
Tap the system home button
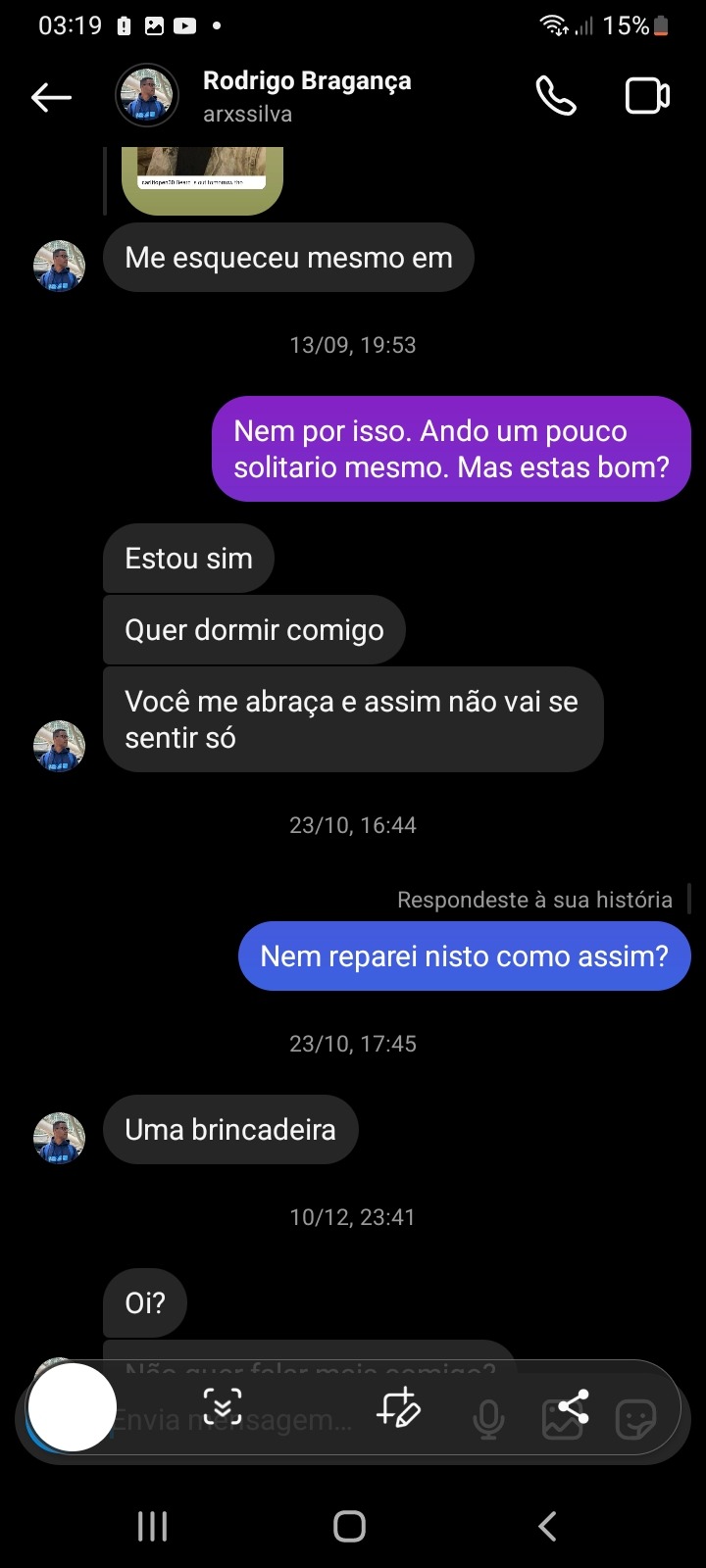349,1526
